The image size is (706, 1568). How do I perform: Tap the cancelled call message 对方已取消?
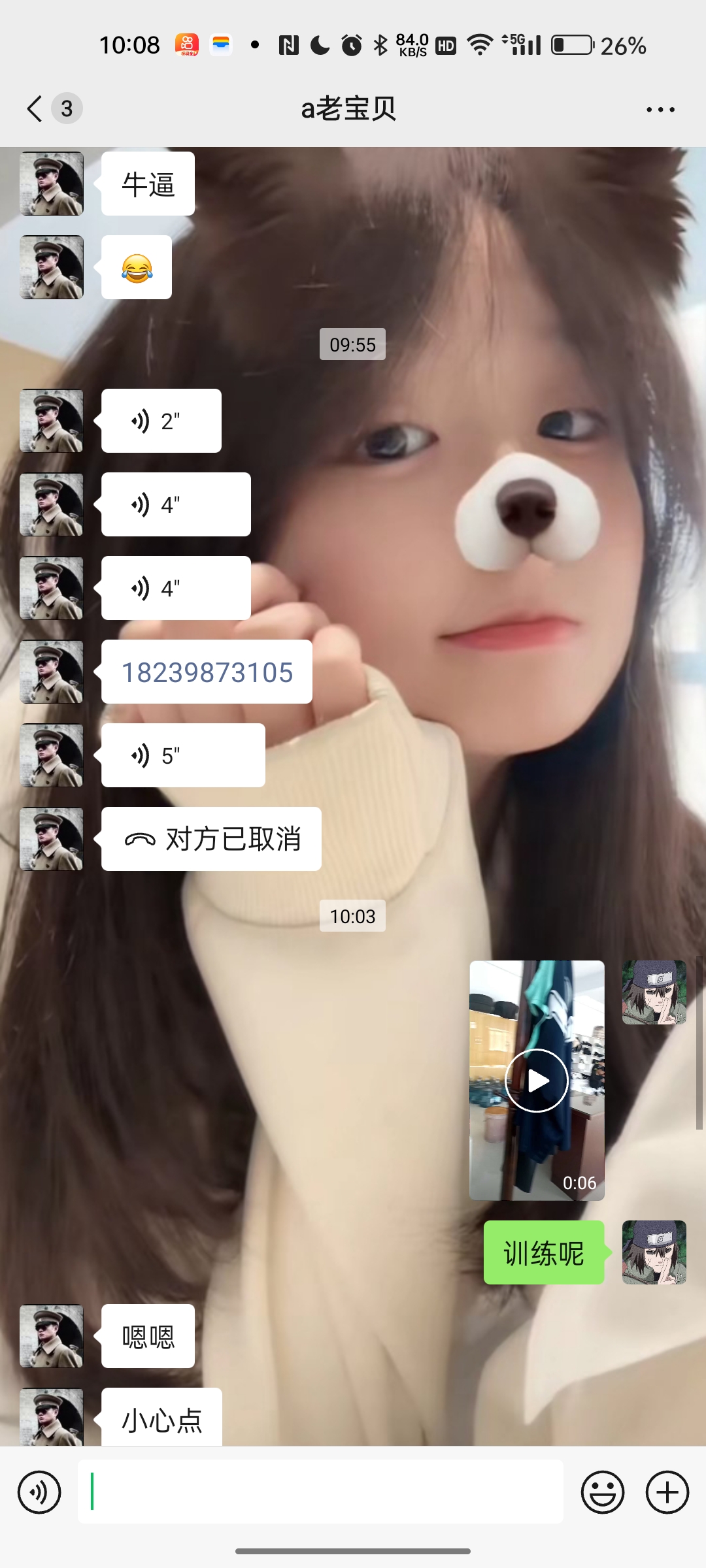point(211,839)
